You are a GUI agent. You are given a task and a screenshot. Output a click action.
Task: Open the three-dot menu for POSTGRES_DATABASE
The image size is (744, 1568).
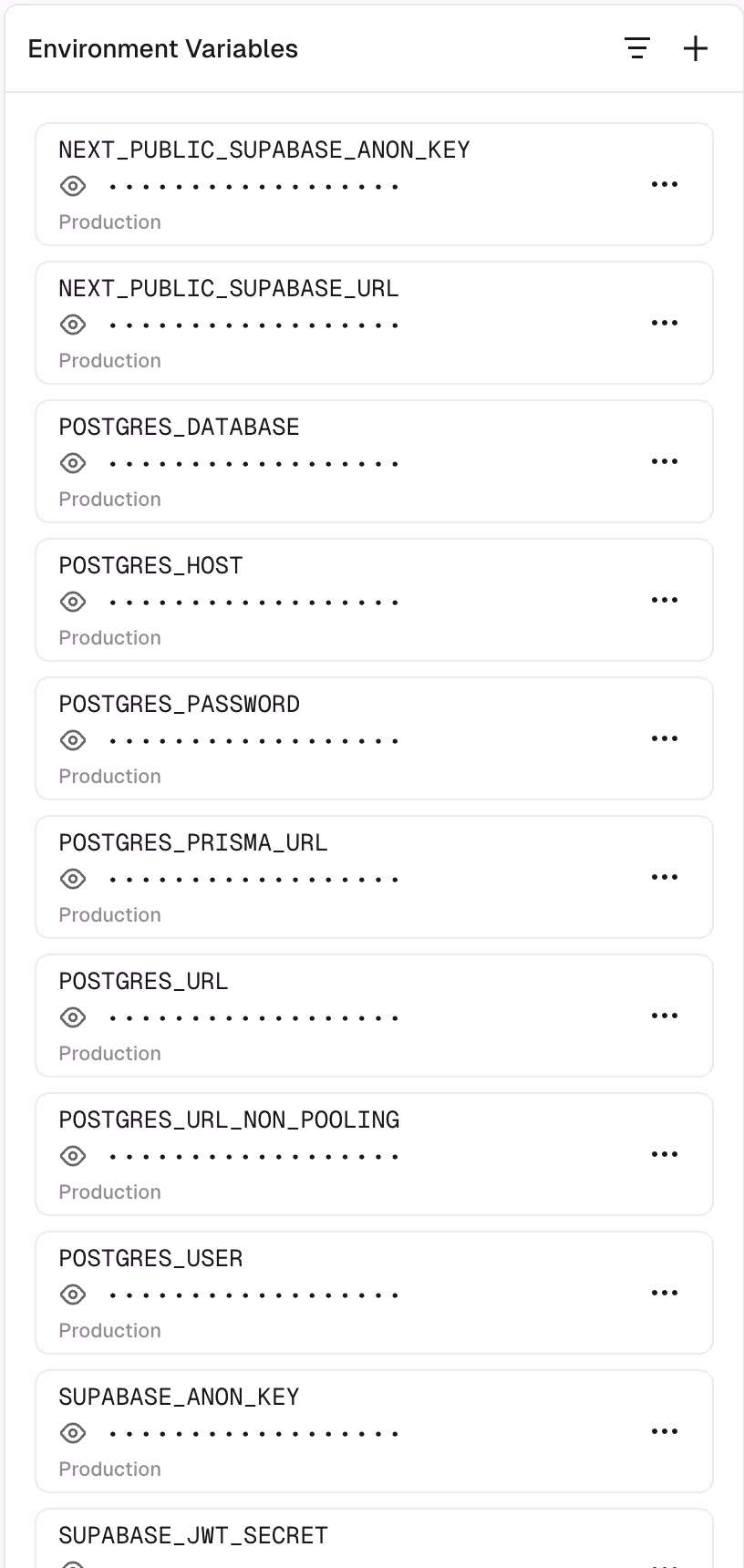tap(665, 461)
